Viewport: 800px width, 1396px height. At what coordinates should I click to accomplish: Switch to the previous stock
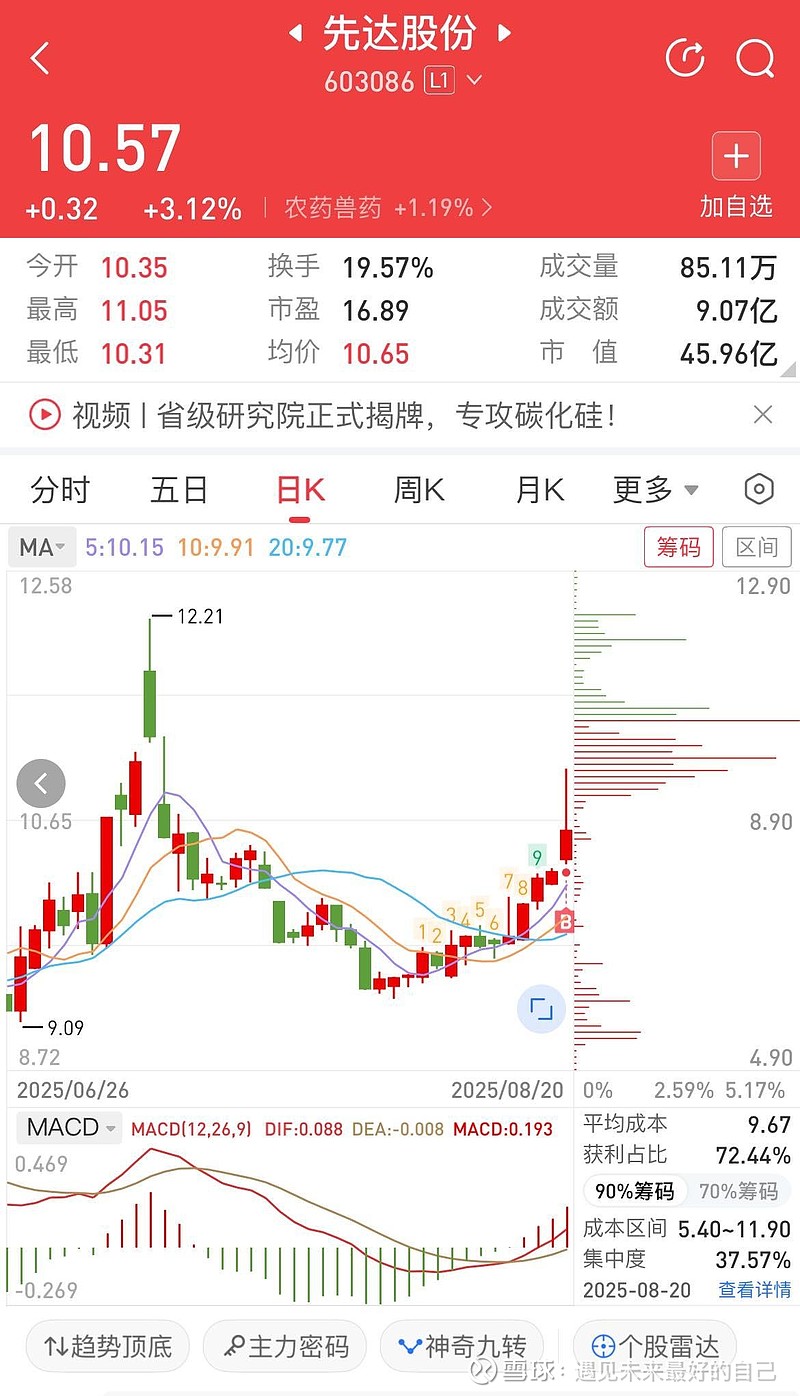tap(295, 34)
